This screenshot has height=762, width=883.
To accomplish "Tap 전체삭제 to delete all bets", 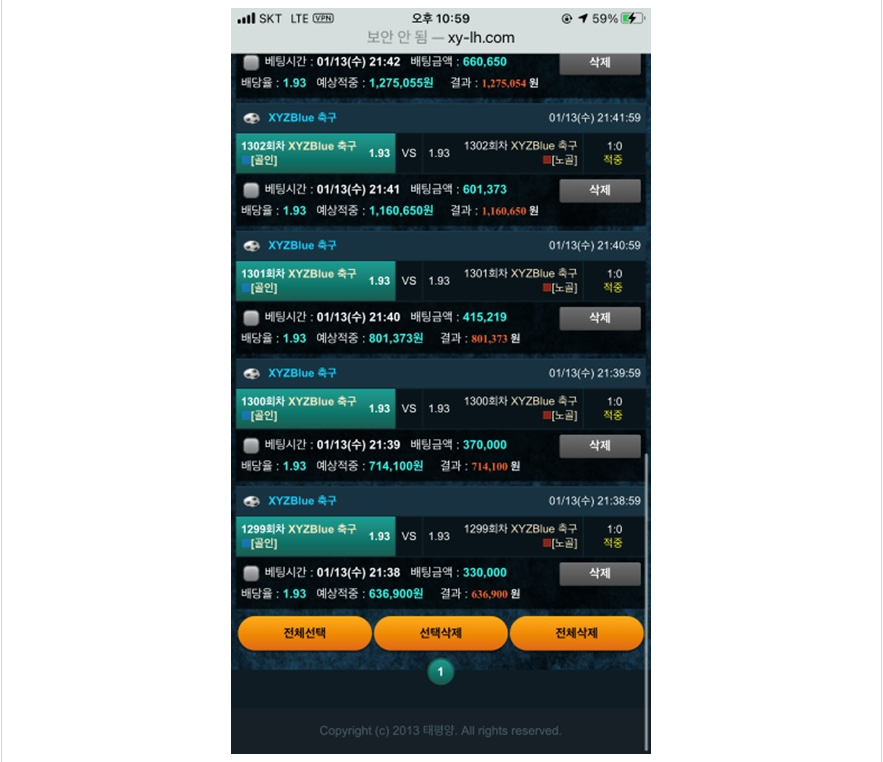I will [x=576, y=634].
